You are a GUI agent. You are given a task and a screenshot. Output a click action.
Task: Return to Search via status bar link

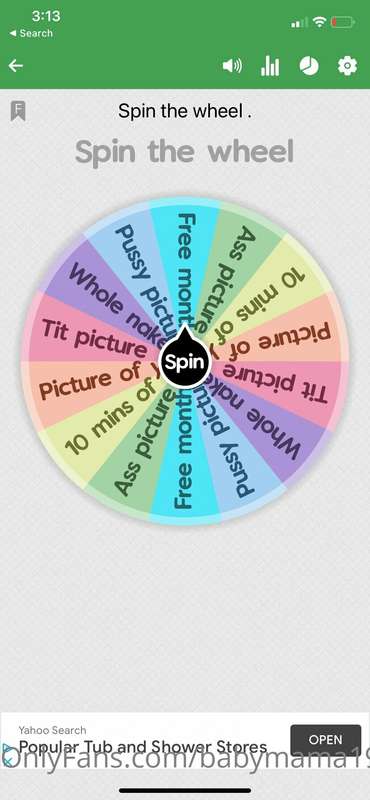[31, 33]
